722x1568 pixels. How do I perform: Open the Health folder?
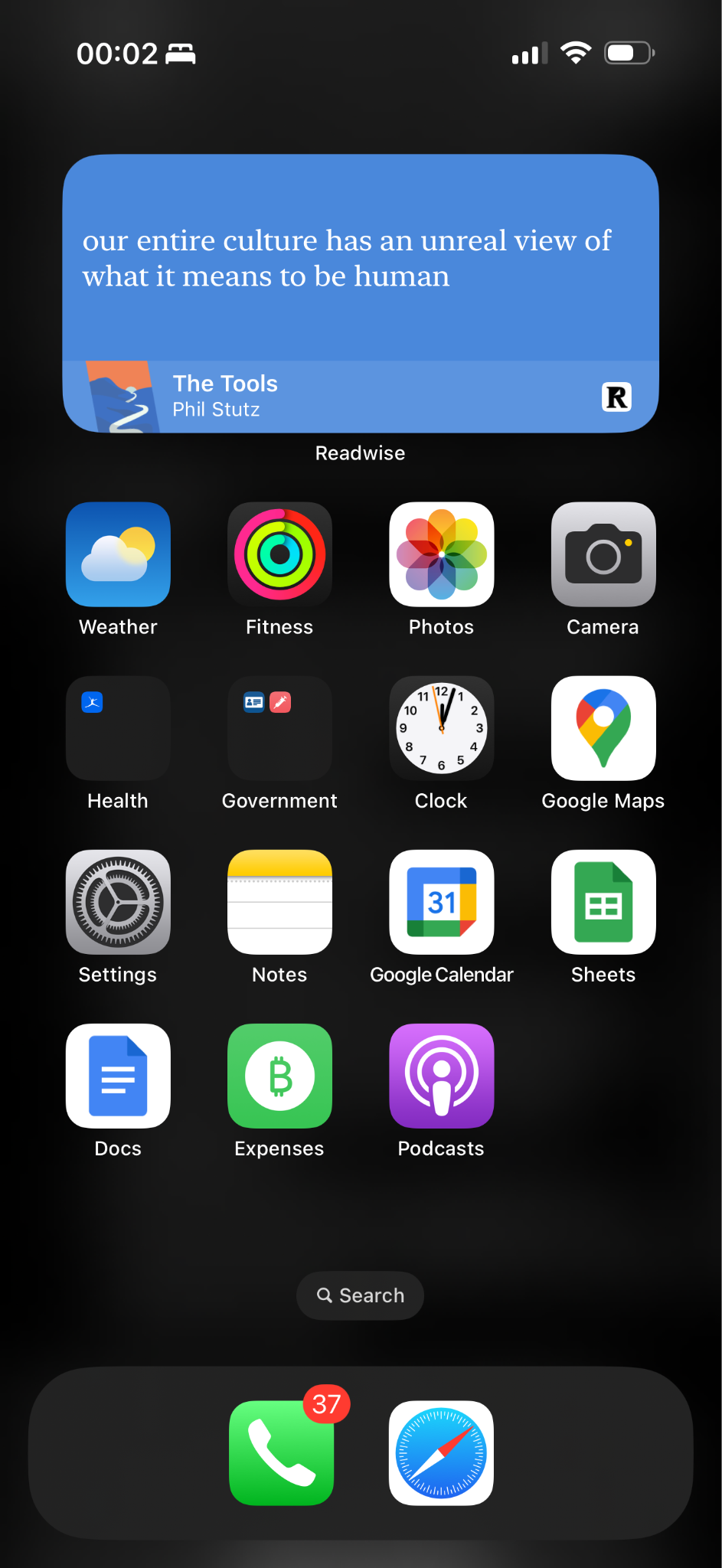point(118,728)
